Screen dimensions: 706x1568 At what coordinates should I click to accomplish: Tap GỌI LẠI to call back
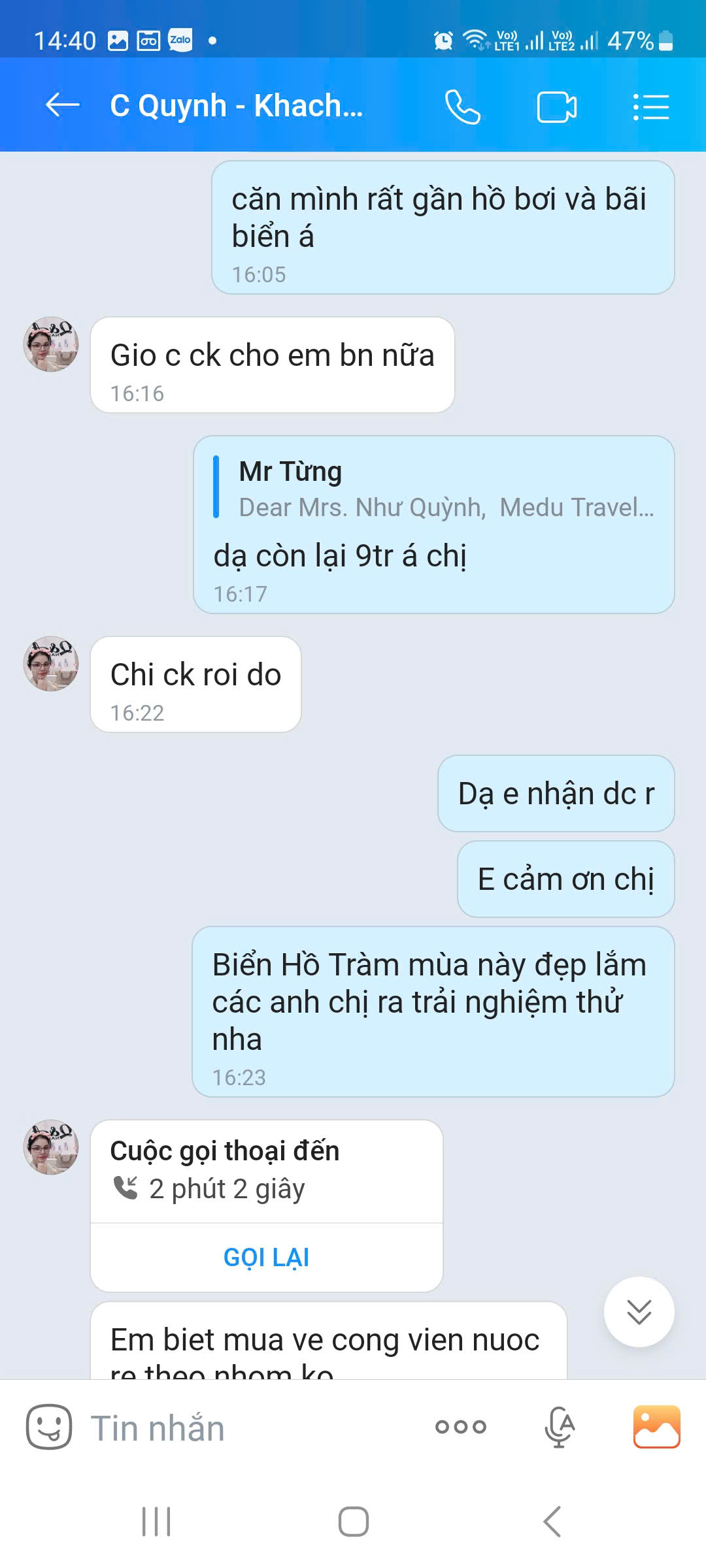point(266,1257)
